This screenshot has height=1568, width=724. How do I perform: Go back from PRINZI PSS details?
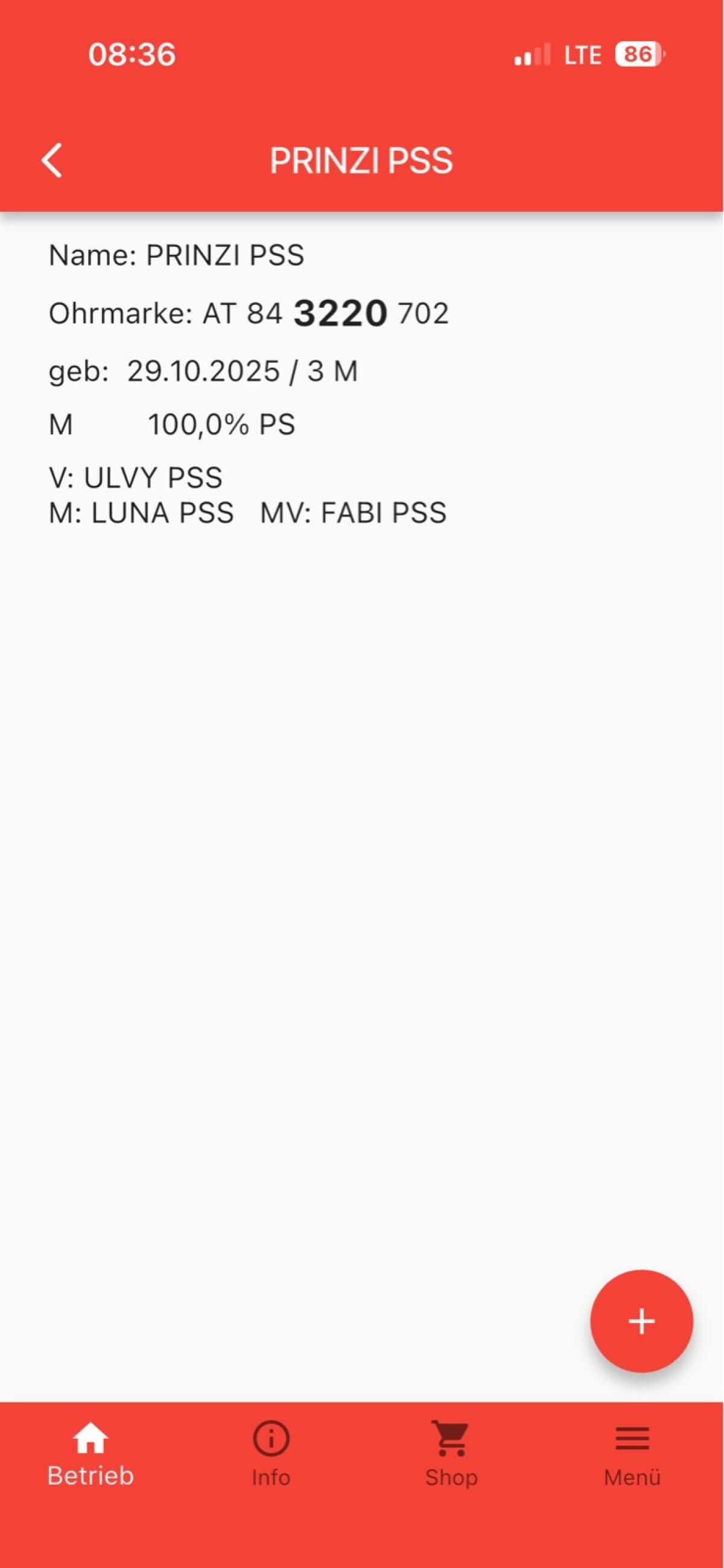pos(52,161)
